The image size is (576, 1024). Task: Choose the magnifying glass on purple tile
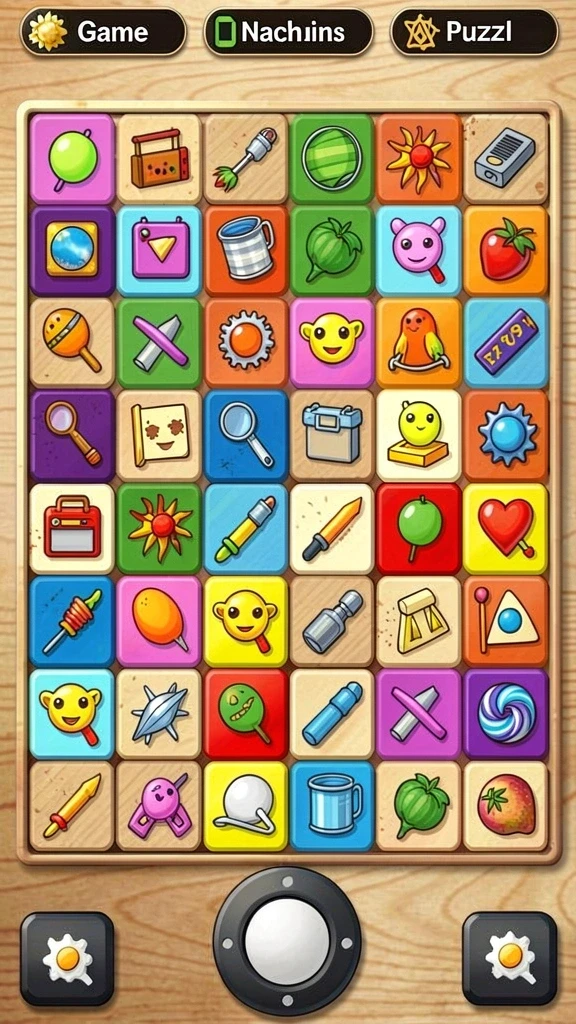point(72,436)
